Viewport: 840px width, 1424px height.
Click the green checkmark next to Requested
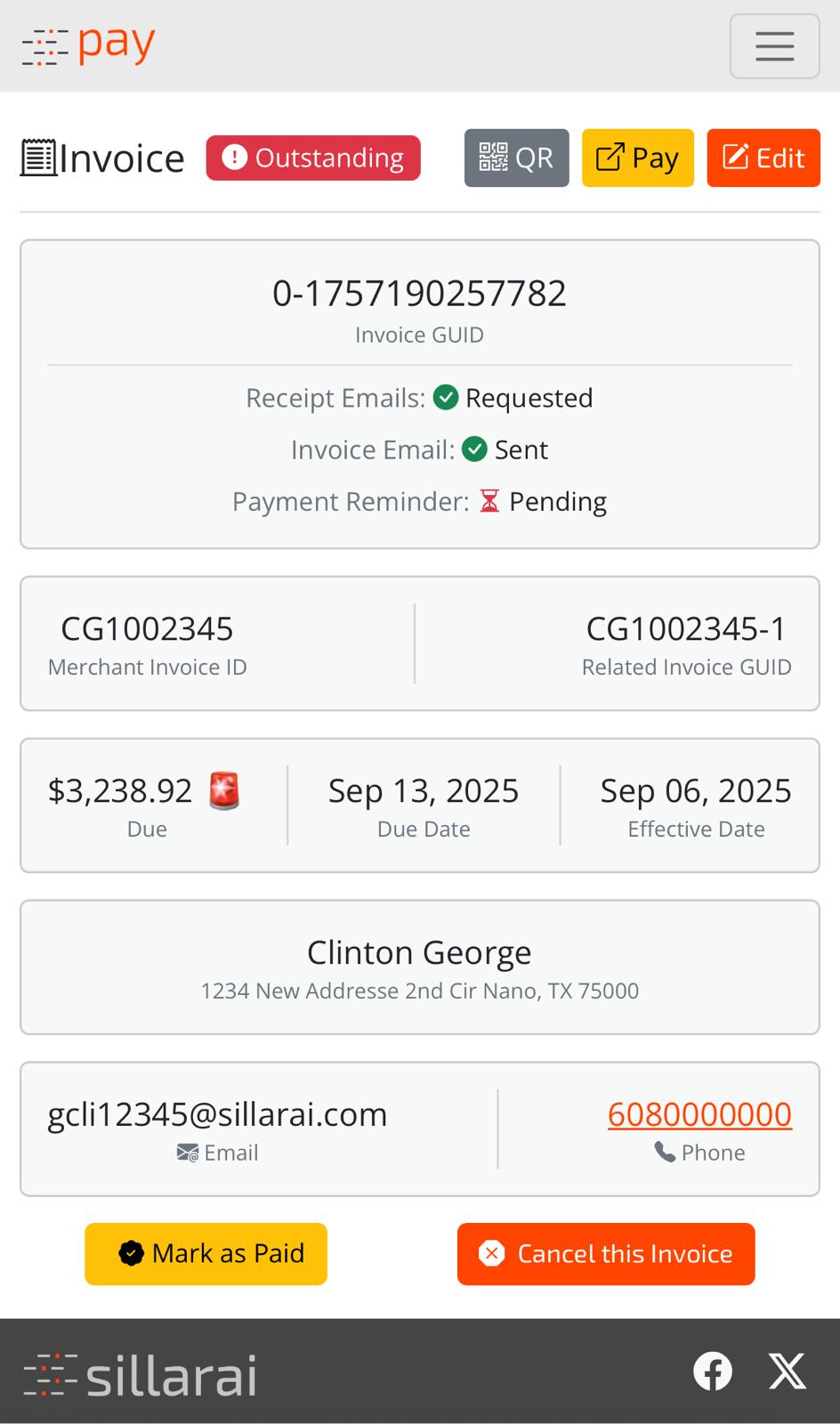click(446, 398)
